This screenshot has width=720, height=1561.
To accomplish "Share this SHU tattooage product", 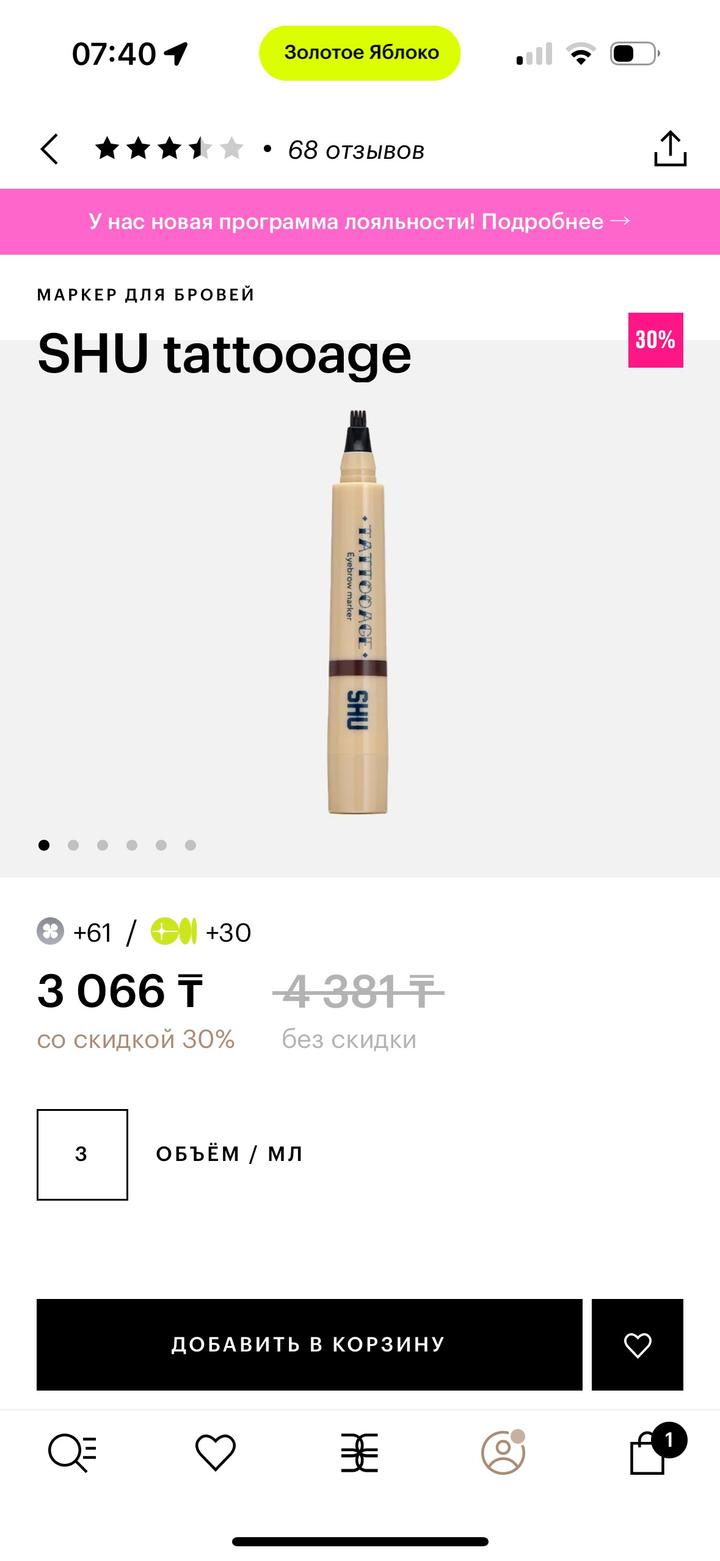I will [669, 150].
